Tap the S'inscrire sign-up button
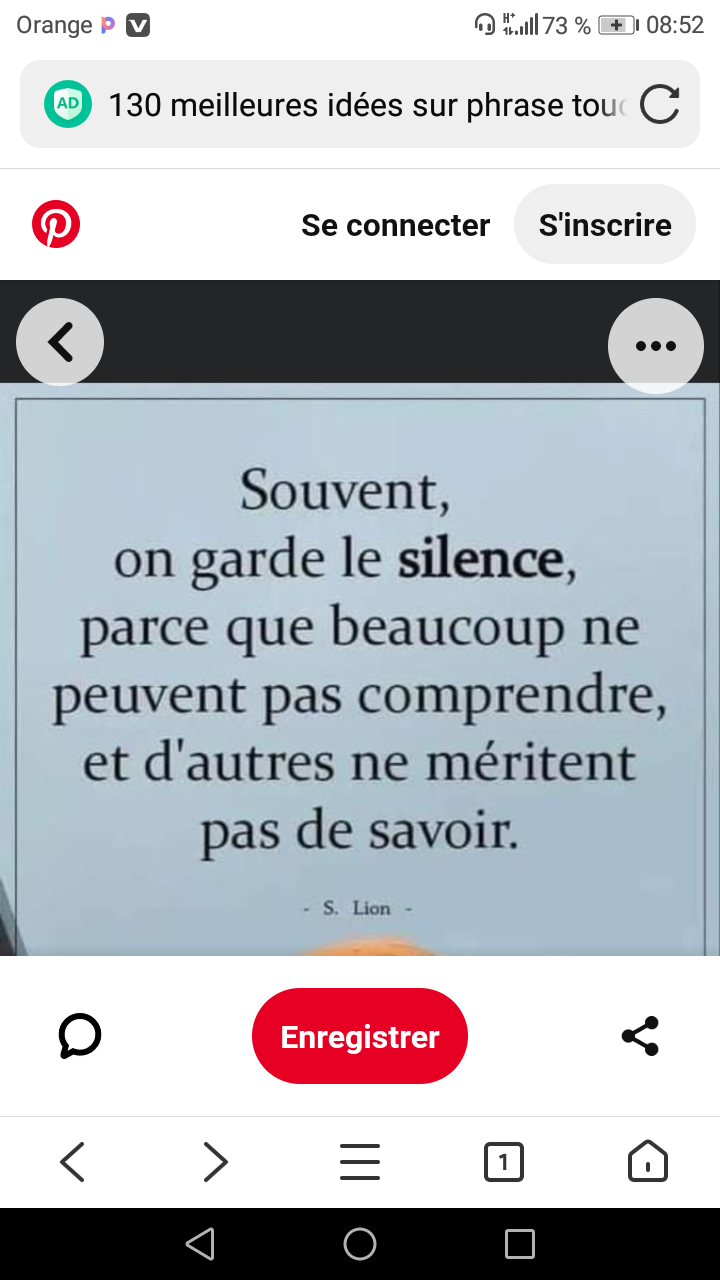Image resolution: width=720 pixels, height=1280 pixels. pos(605,225)
